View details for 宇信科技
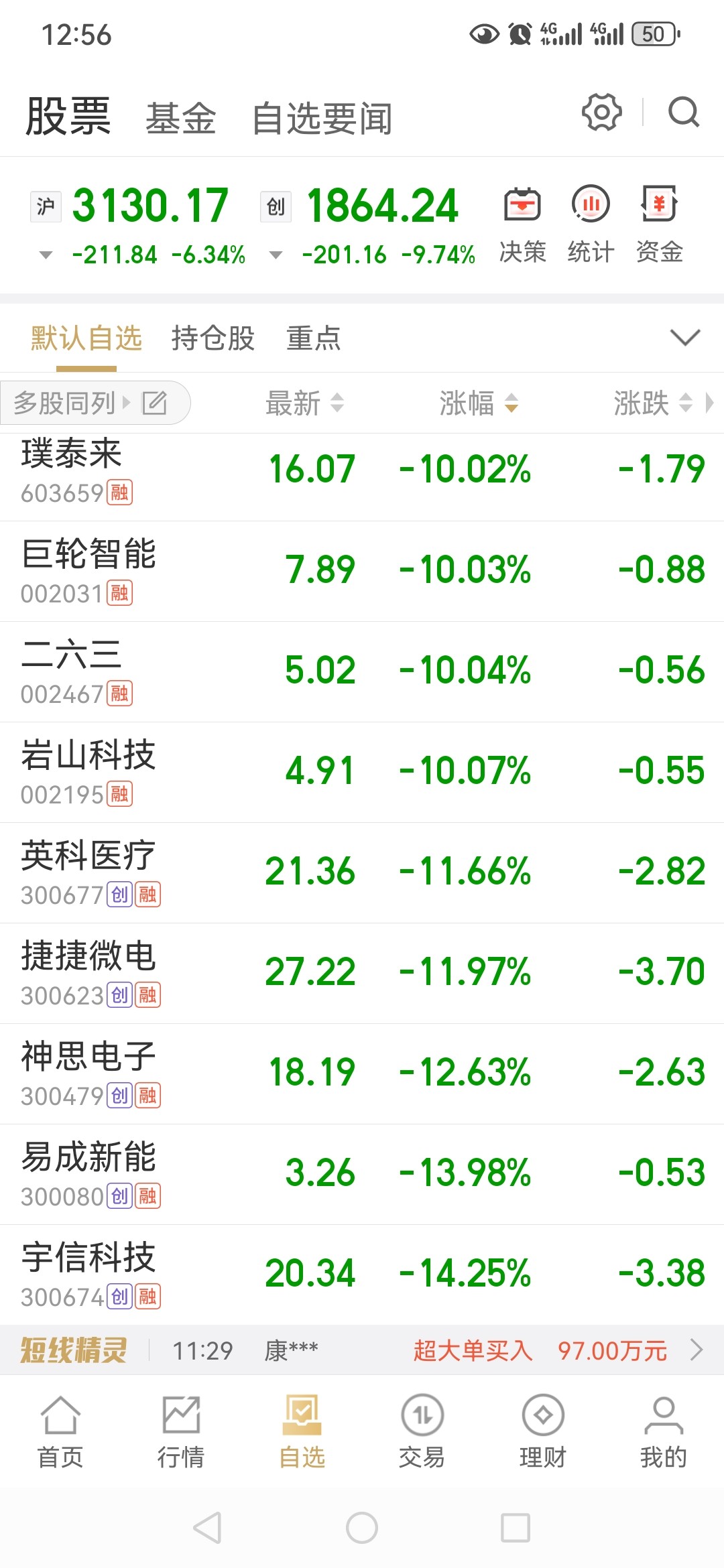Viewport: 724px width, 1568px height. point(362,1275)
